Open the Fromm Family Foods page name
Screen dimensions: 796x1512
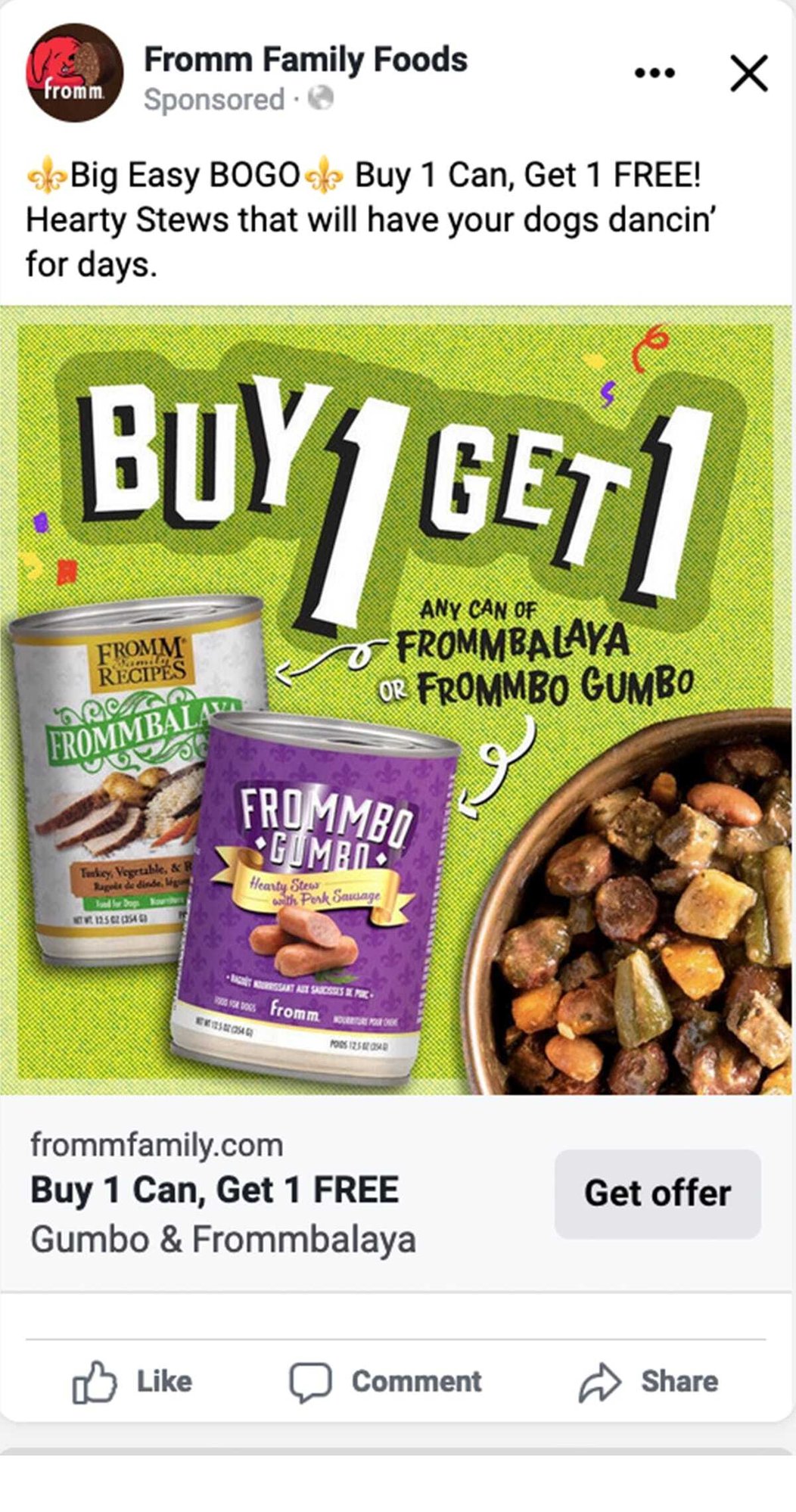coord(306,60)
